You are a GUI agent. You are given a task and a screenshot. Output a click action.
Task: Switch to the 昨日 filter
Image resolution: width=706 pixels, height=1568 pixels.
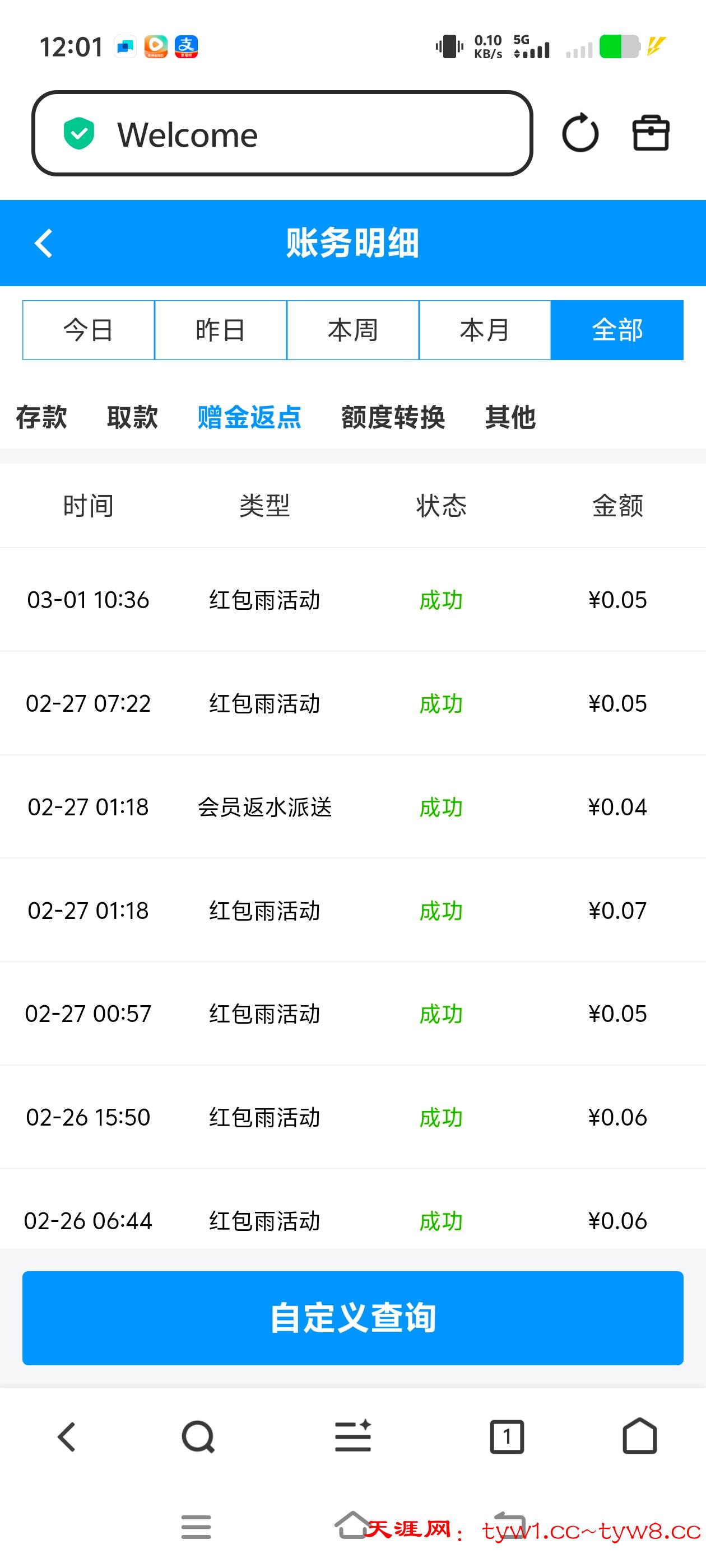tap(221, 330)
